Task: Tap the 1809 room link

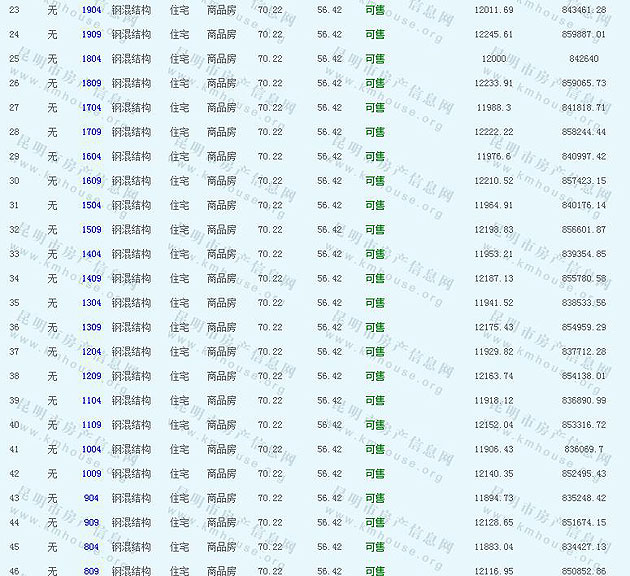Action: tap(91, 83)
